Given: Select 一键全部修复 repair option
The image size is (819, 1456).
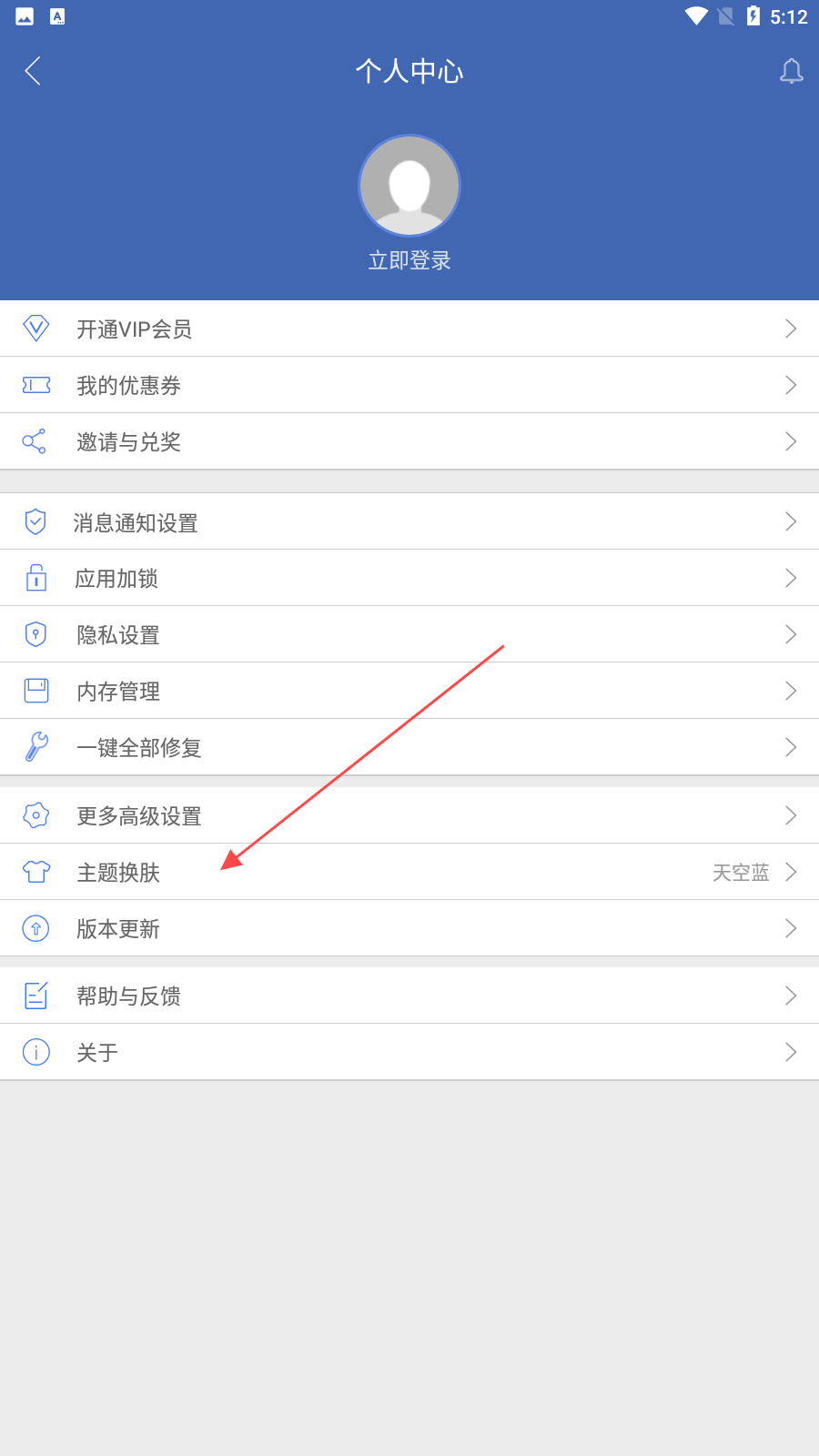Looking at the screenshot, I should pyautogui.click(x=409, y=747).
